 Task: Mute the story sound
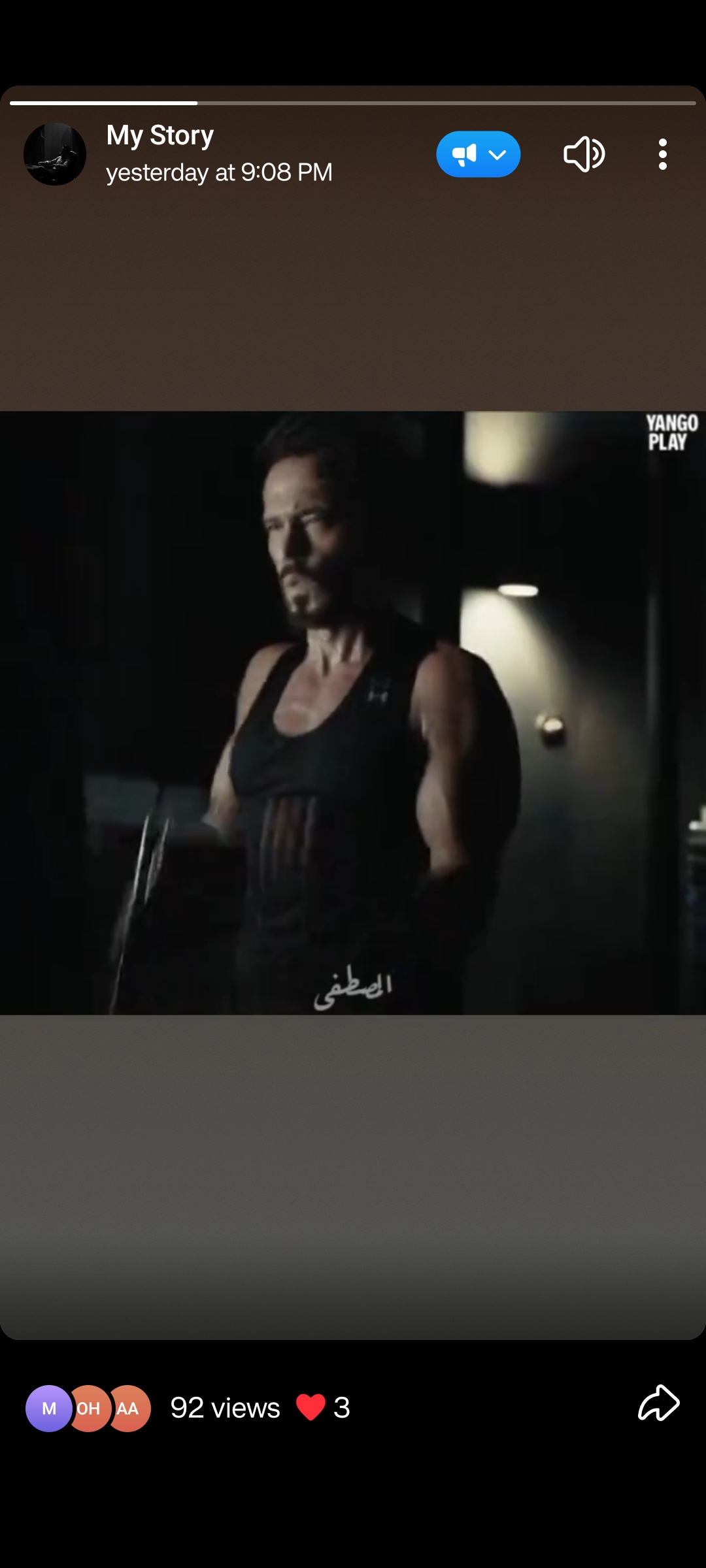[x=584, y=154]
